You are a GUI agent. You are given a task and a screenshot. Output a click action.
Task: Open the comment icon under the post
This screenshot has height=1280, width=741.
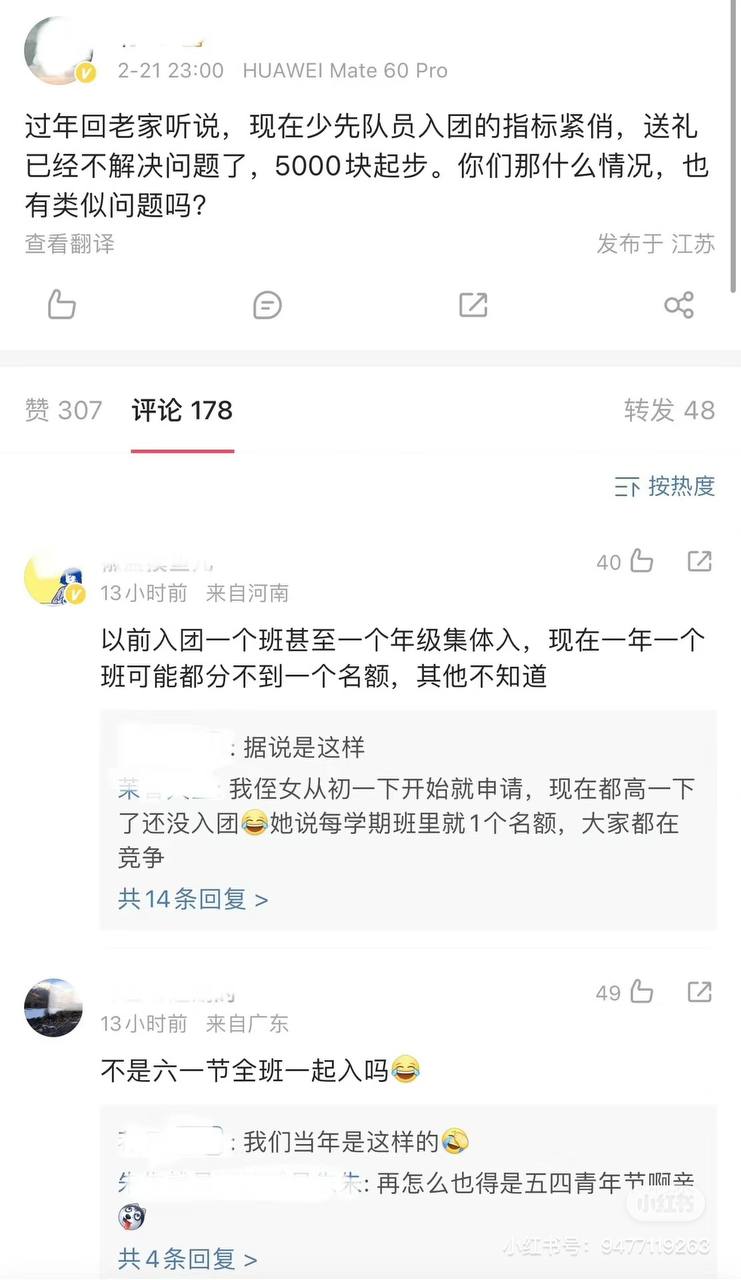(x=267, y=305)
